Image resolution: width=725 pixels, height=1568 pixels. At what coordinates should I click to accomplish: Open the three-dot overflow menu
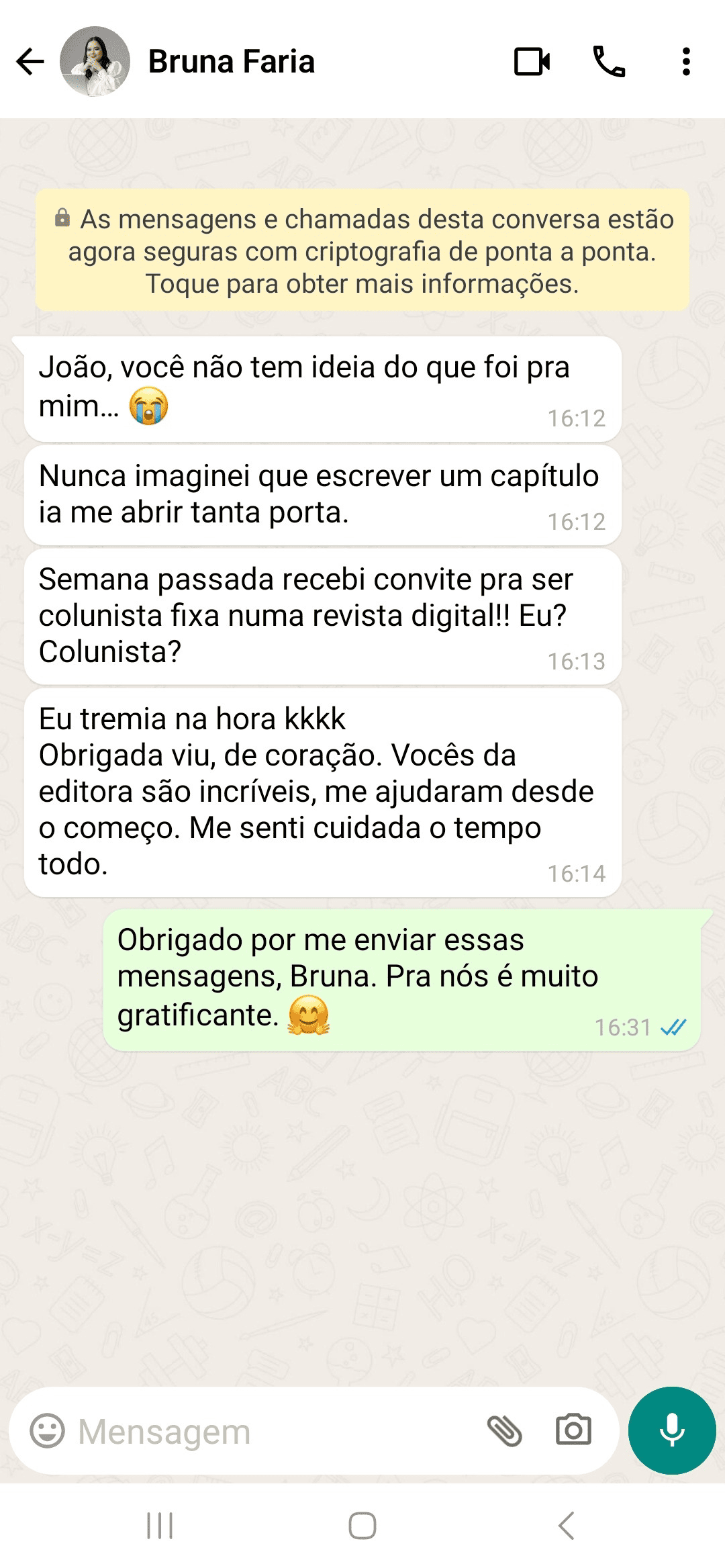(x=685, y=62)
